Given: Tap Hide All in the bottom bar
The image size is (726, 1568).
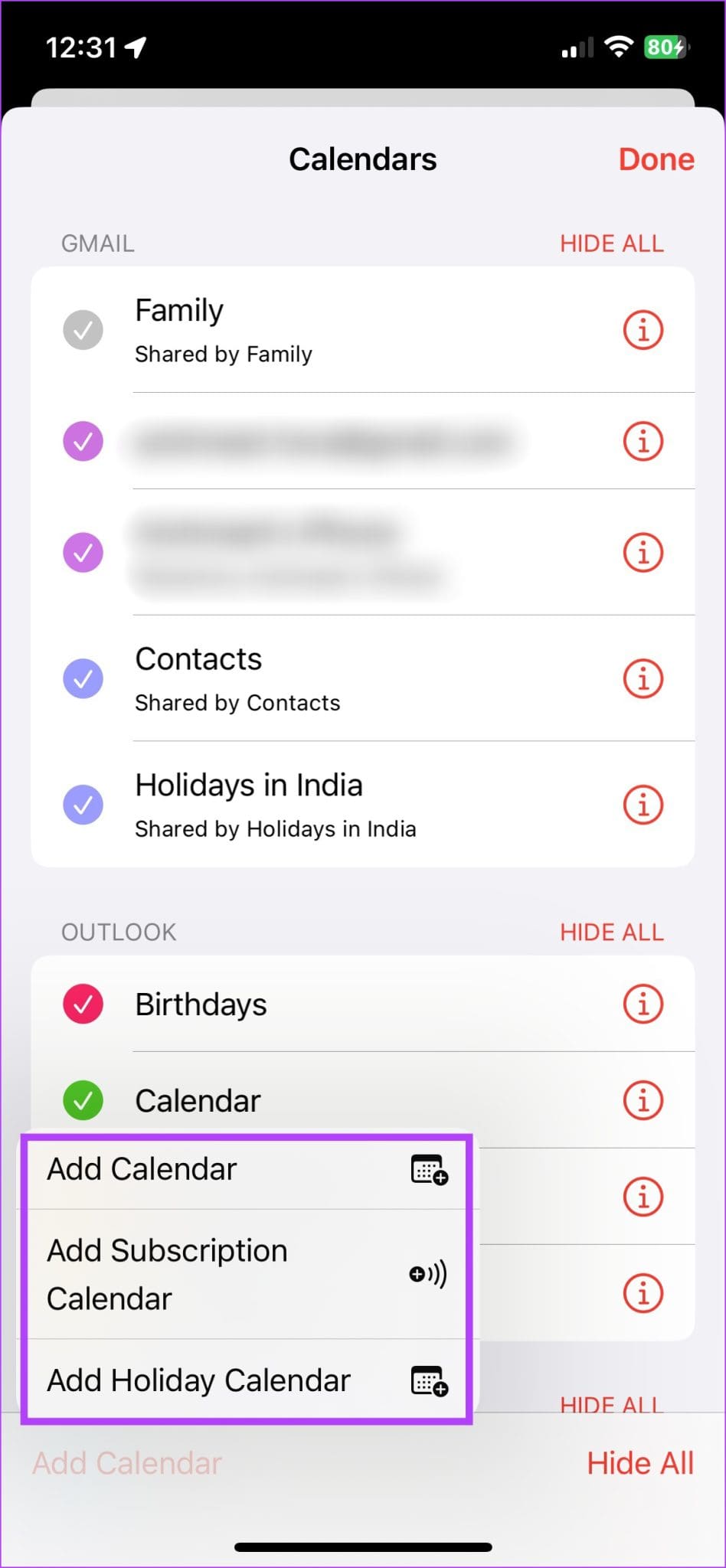Looking at the screenshot, I should click(x=639, y=1463).
